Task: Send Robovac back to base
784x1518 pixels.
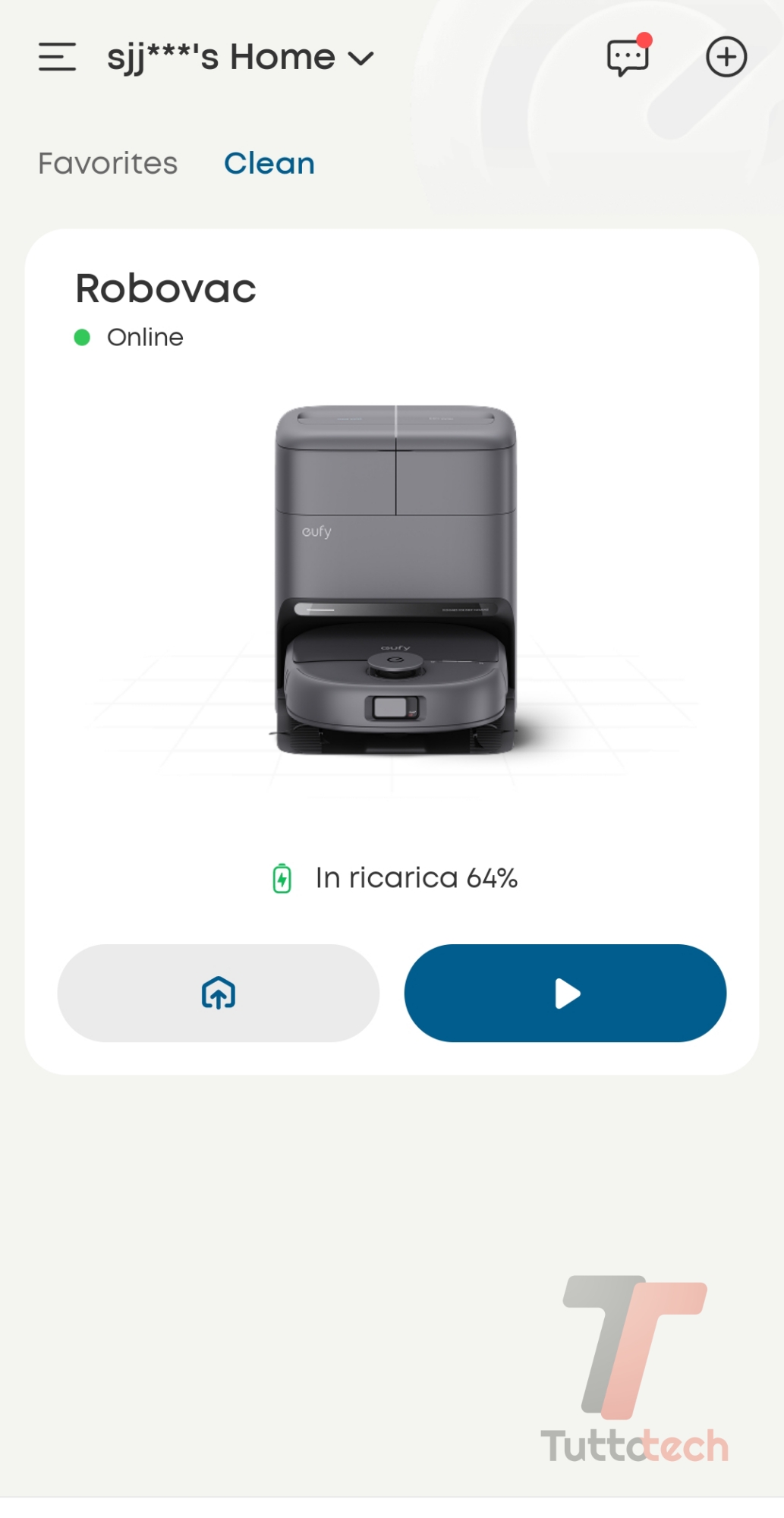Action: click(x=219, y=993)
